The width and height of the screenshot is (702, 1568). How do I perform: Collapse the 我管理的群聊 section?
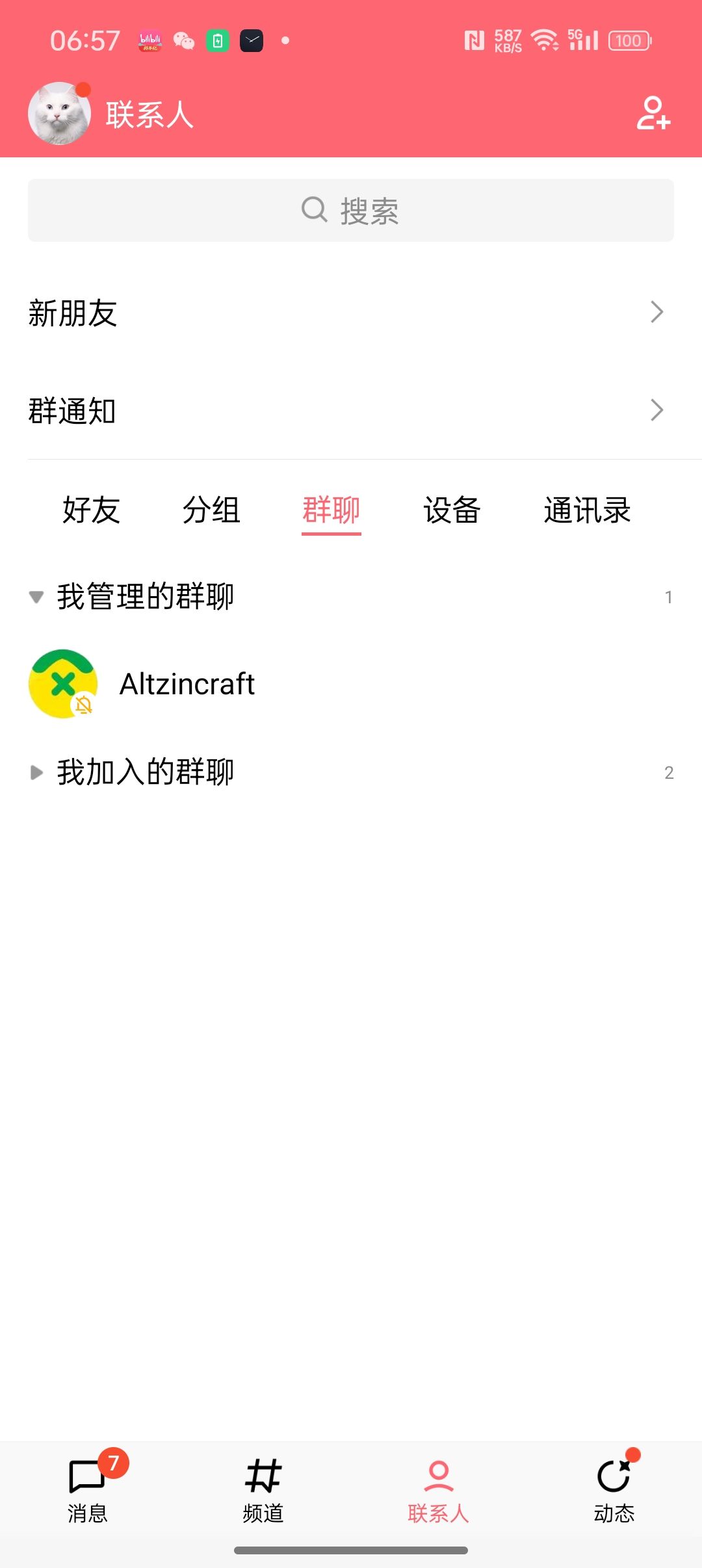pyautogui.click(x=144, y=597)
